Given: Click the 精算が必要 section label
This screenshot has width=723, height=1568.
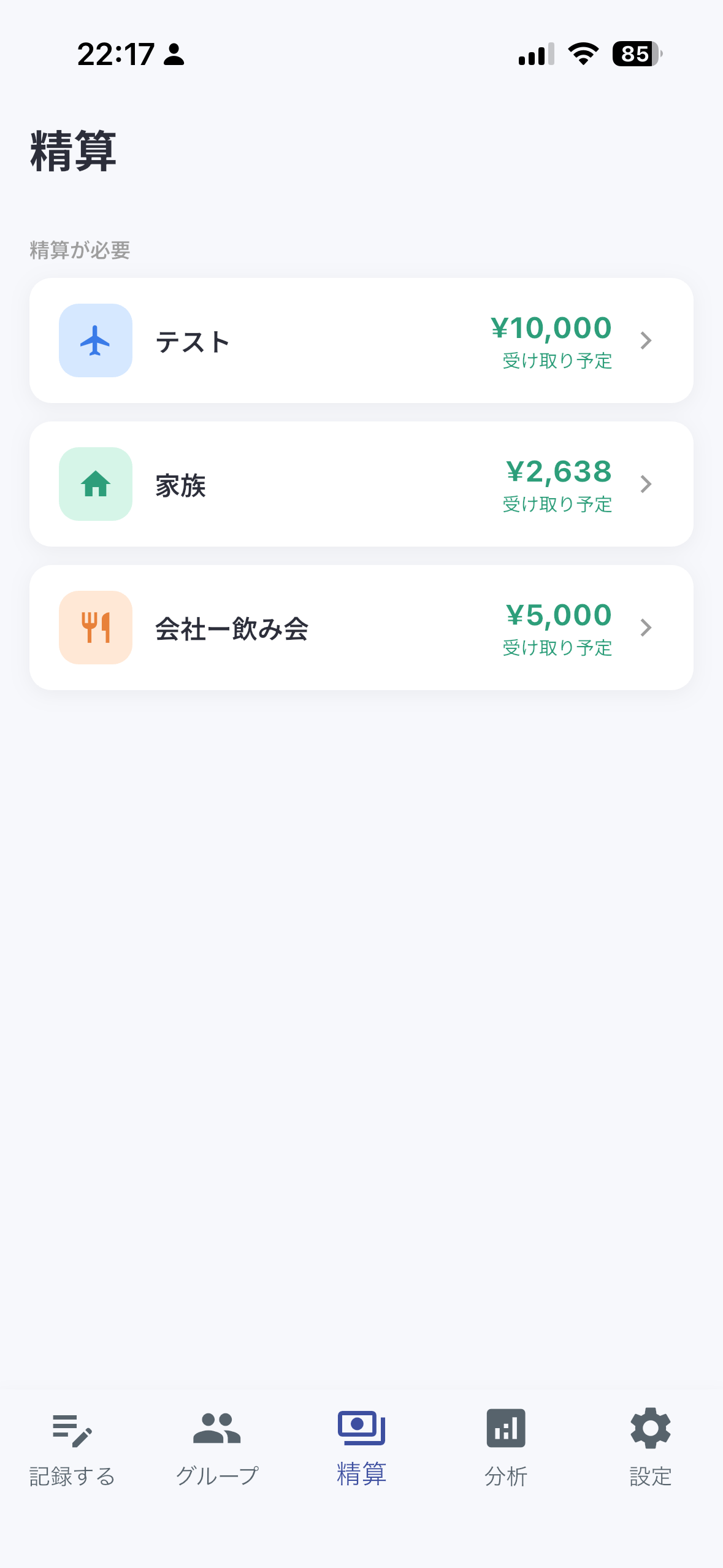Looking at the screenshot, I should point(79,250).
